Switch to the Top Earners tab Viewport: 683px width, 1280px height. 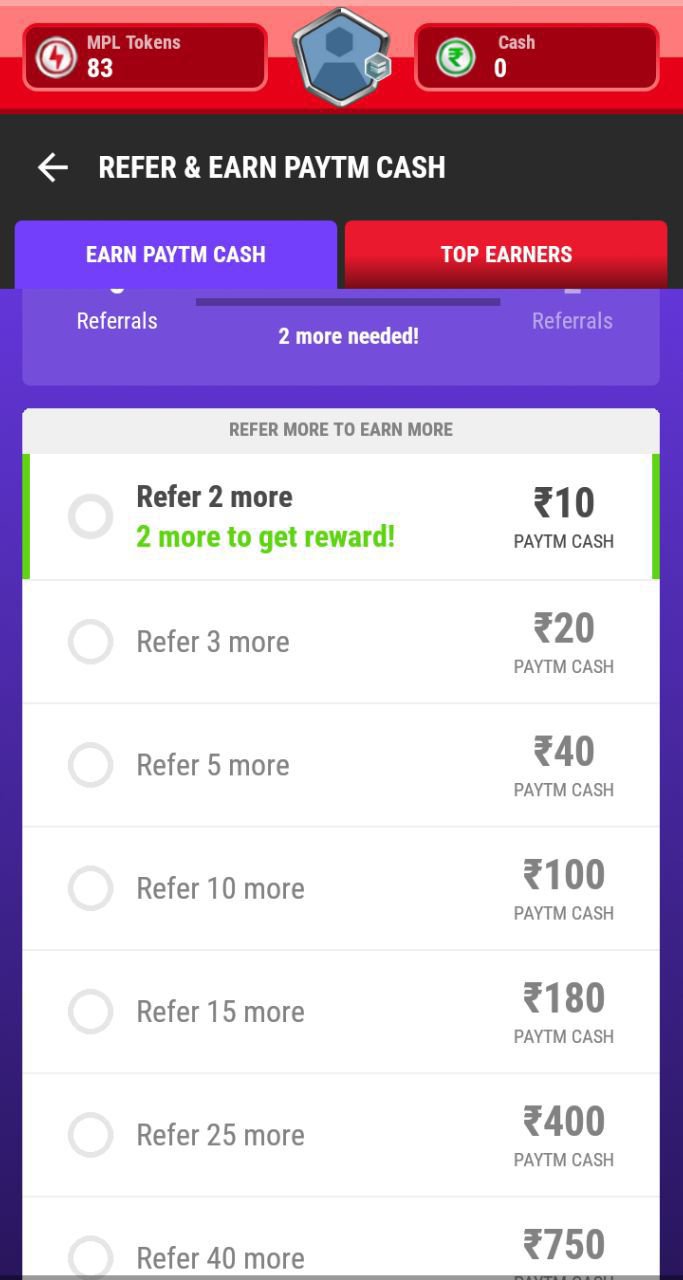tap(506, 254)
